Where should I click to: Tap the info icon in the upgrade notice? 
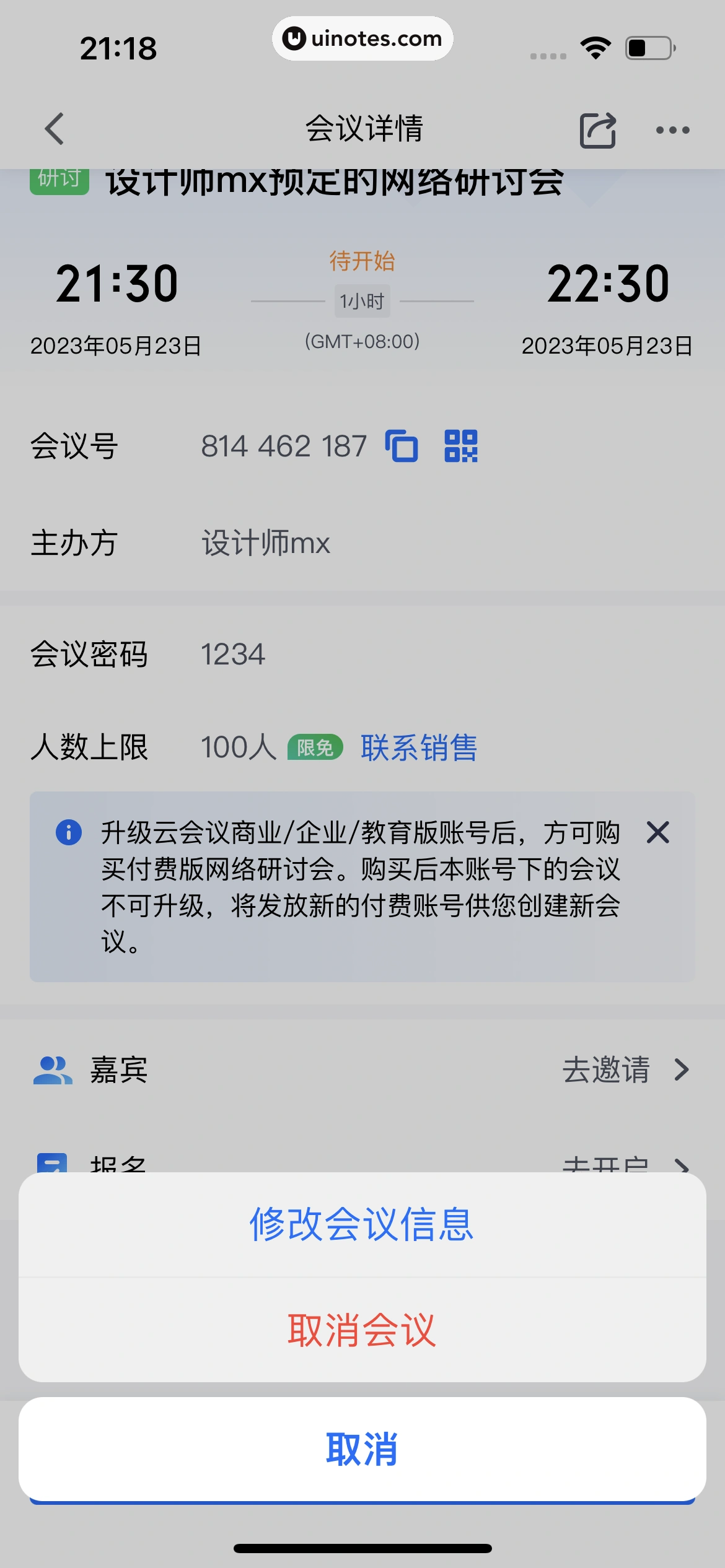pyautogui.click(x=68, y=834)
